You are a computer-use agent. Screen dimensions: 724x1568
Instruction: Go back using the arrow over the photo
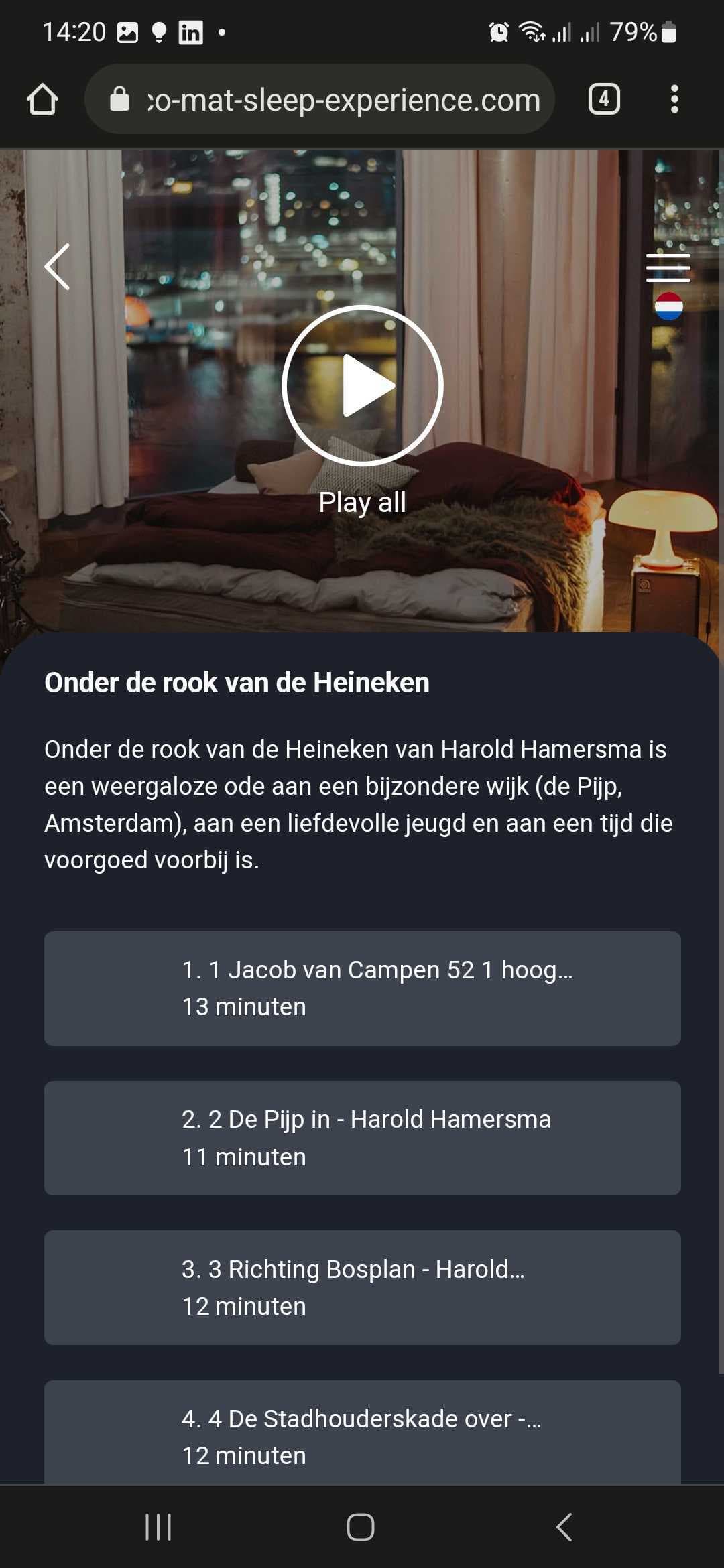click(58, 267)
